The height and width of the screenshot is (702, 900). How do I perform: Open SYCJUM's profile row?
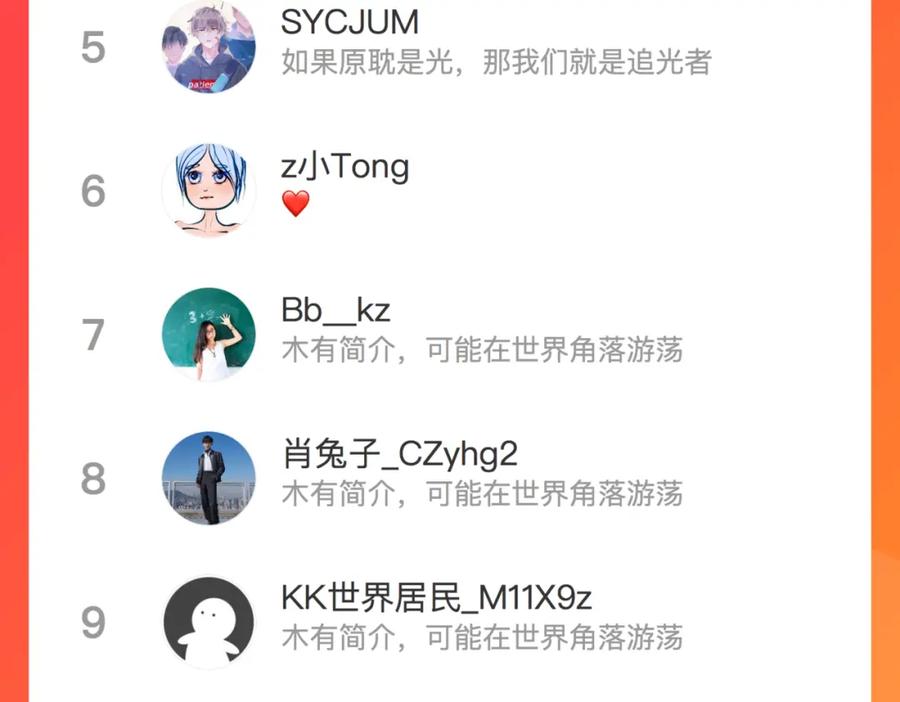[x=450, y=47]
